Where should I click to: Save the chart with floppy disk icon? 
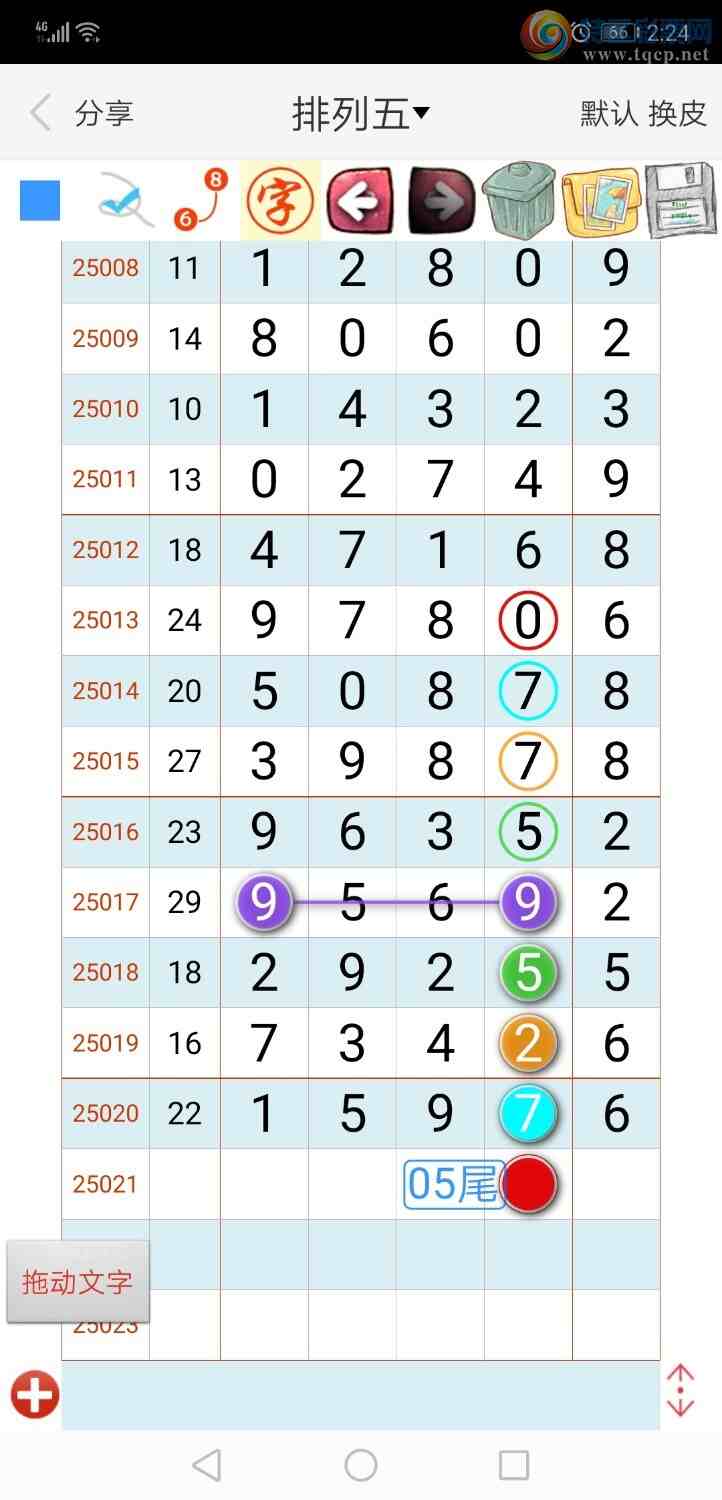[681, 201]
